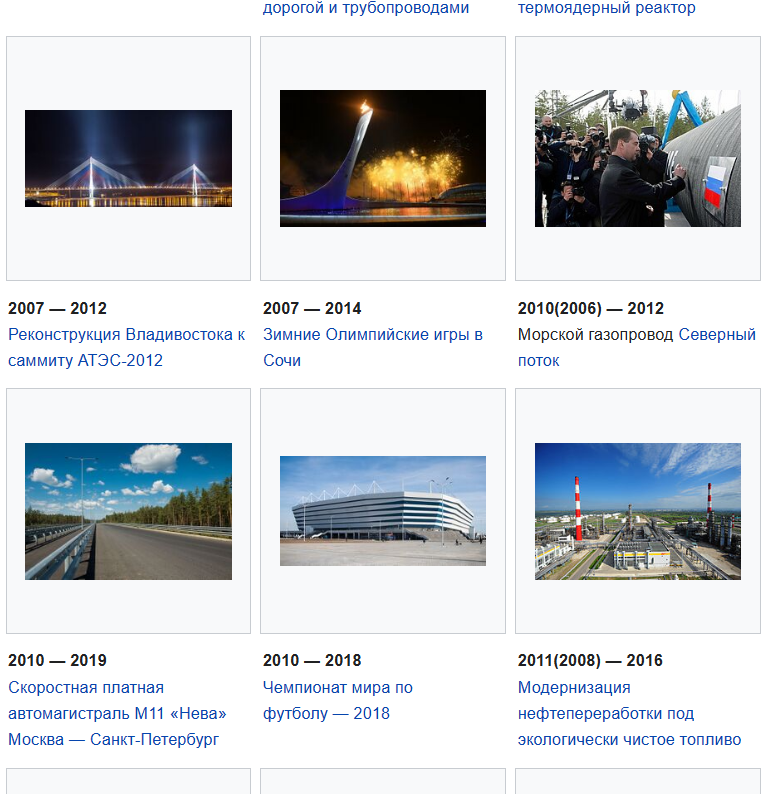Open the pipeline signing ceremony photo
The image size is (783, 794).
point(638,158)
